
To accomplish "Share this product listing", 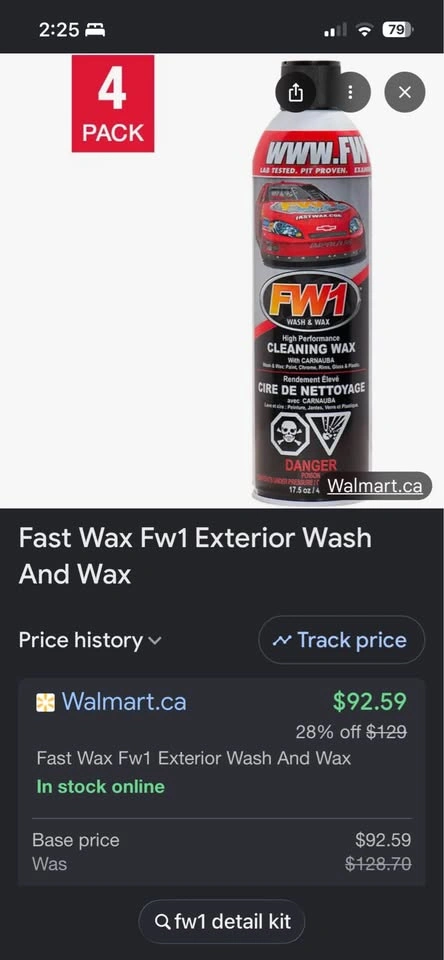I will (295, 92).
